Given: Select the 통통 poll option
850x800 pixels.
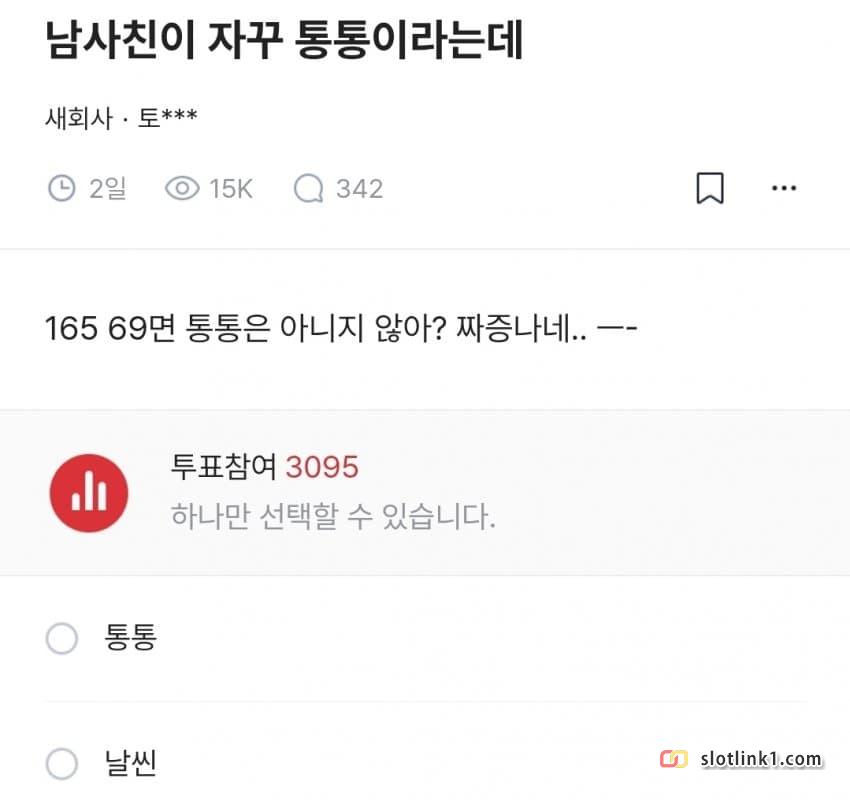Looking at the screenshot, I should click(x=62, y=638).
